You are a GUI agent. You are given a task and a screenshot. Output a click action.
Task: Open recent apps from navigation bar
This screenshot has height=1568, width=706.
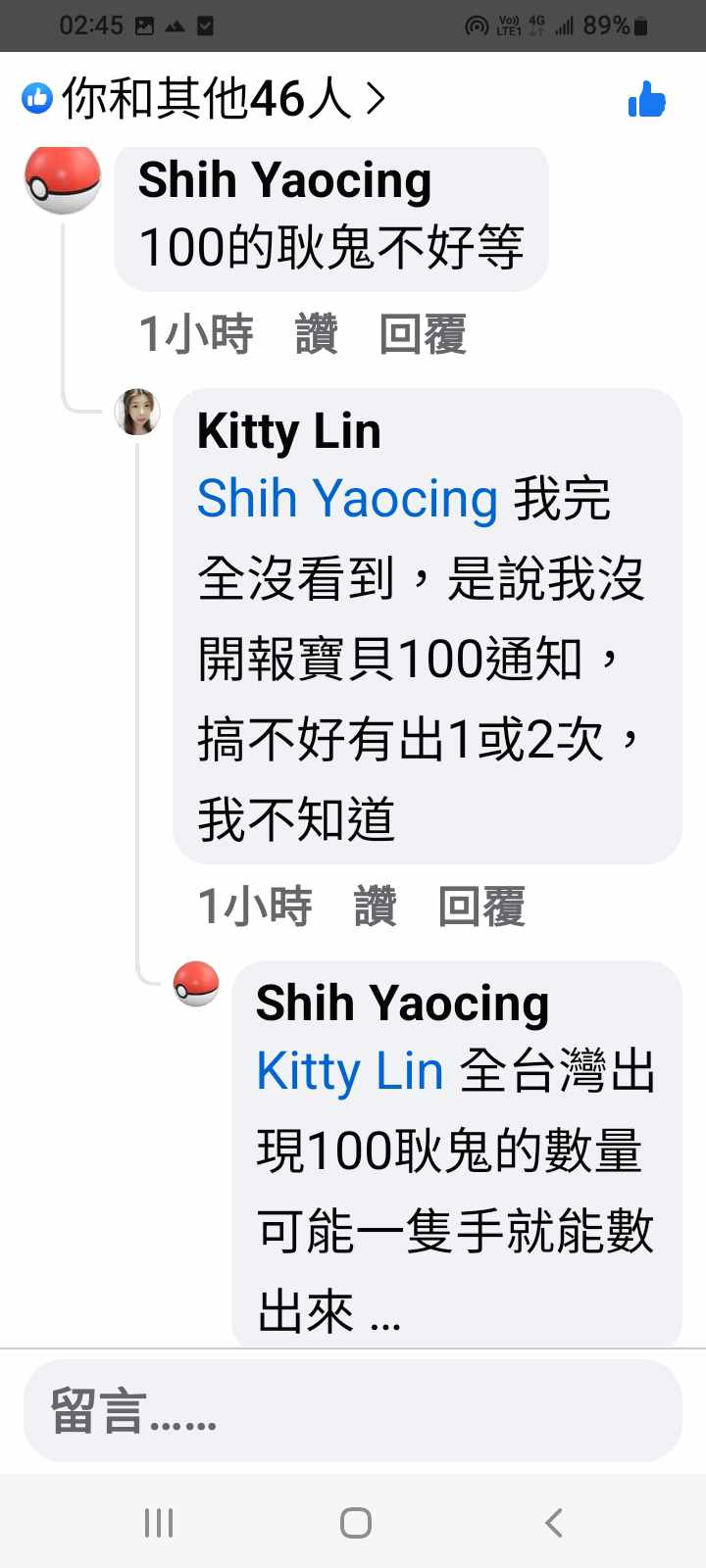(x=159, y=1522)
